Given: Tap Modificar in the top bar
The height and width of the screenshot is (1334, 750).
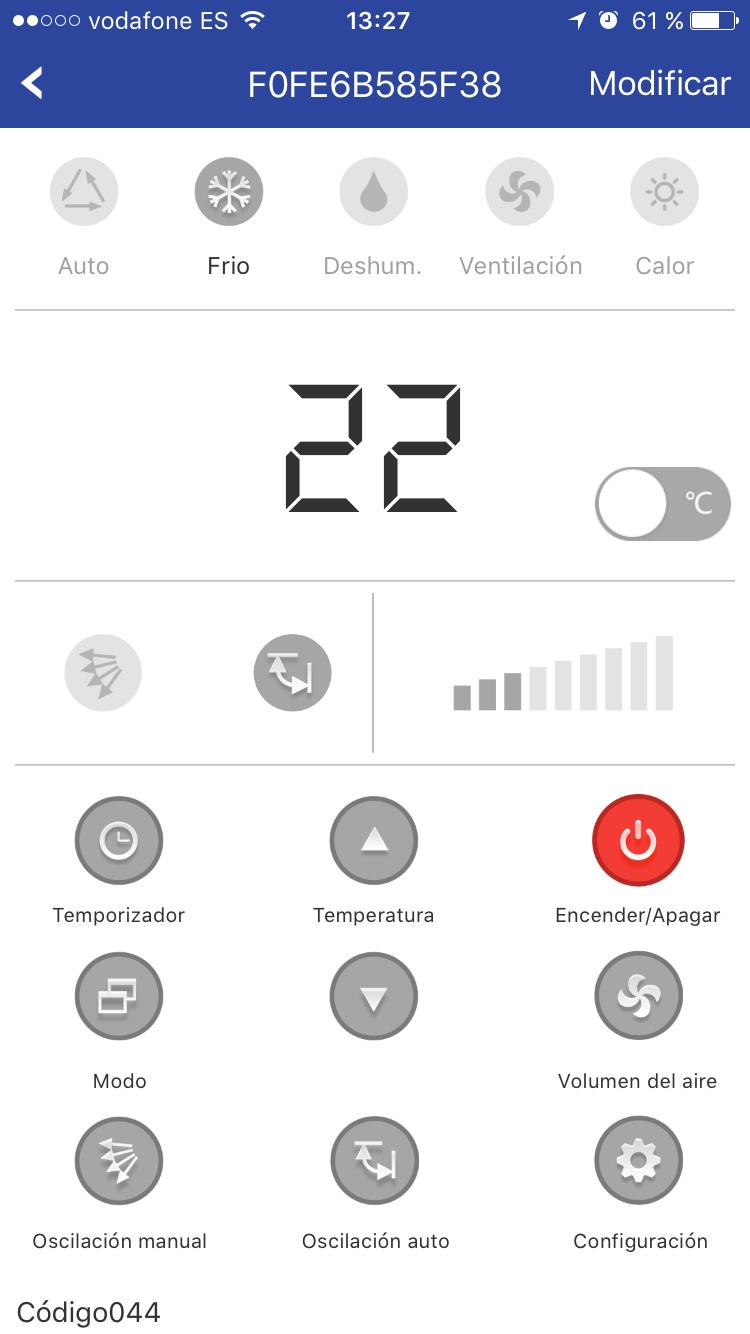Looking at the screenshot, I should (659, 84).
